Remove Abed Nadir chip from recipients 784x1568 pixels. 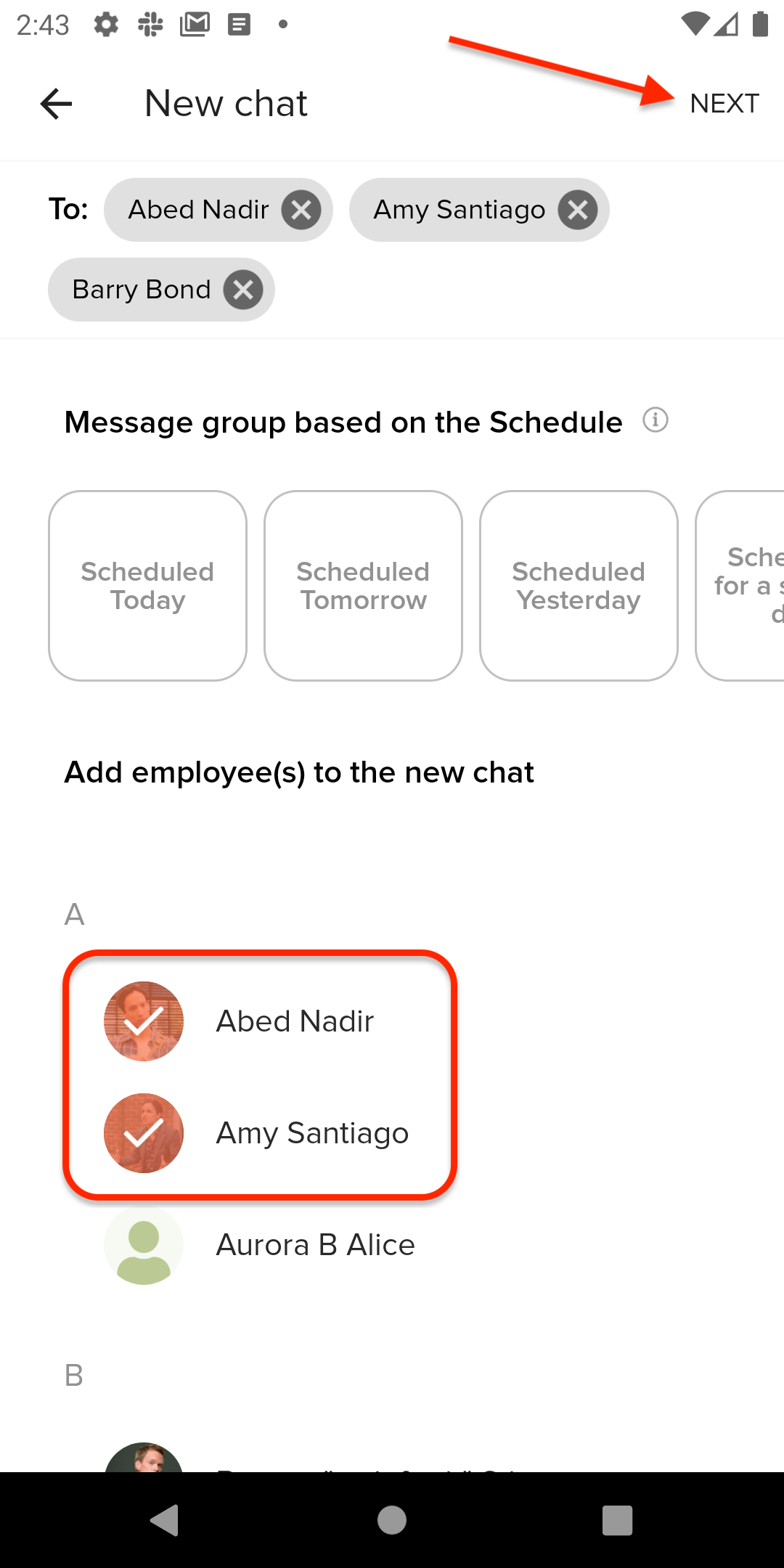pos(301,210)
